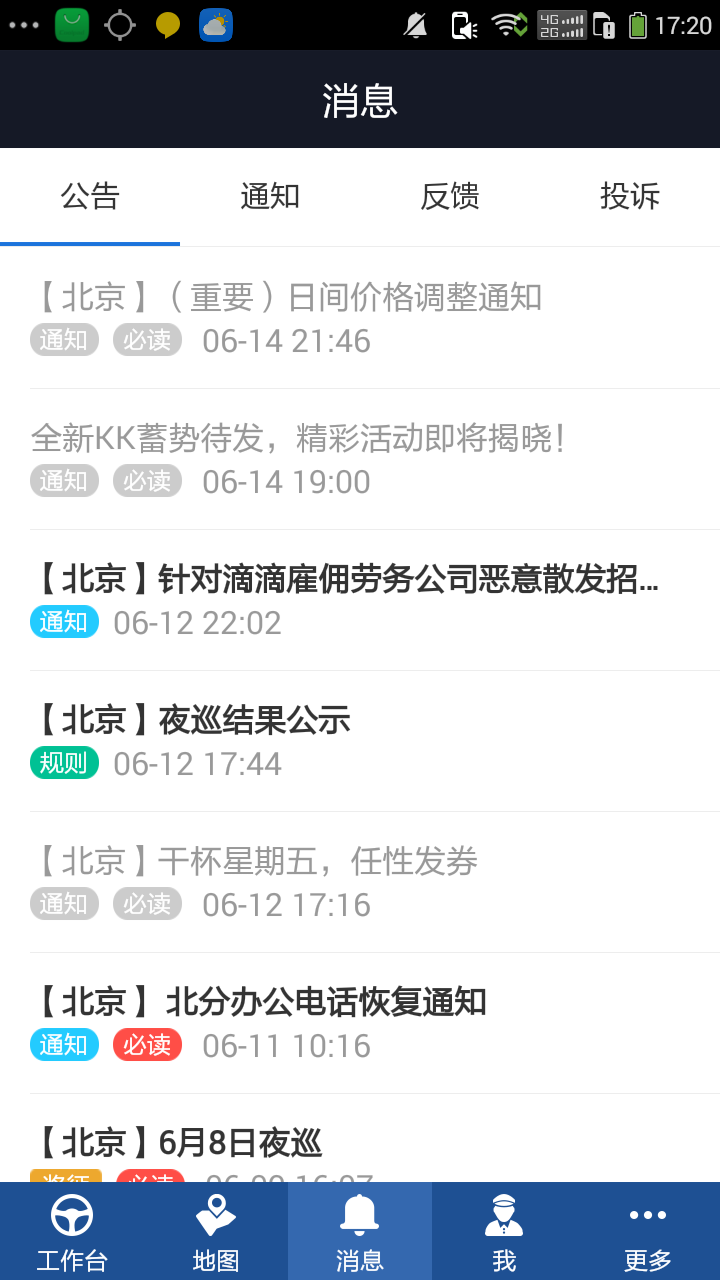Open the 全新KK蓄势待发 announcement

[360, 459]
